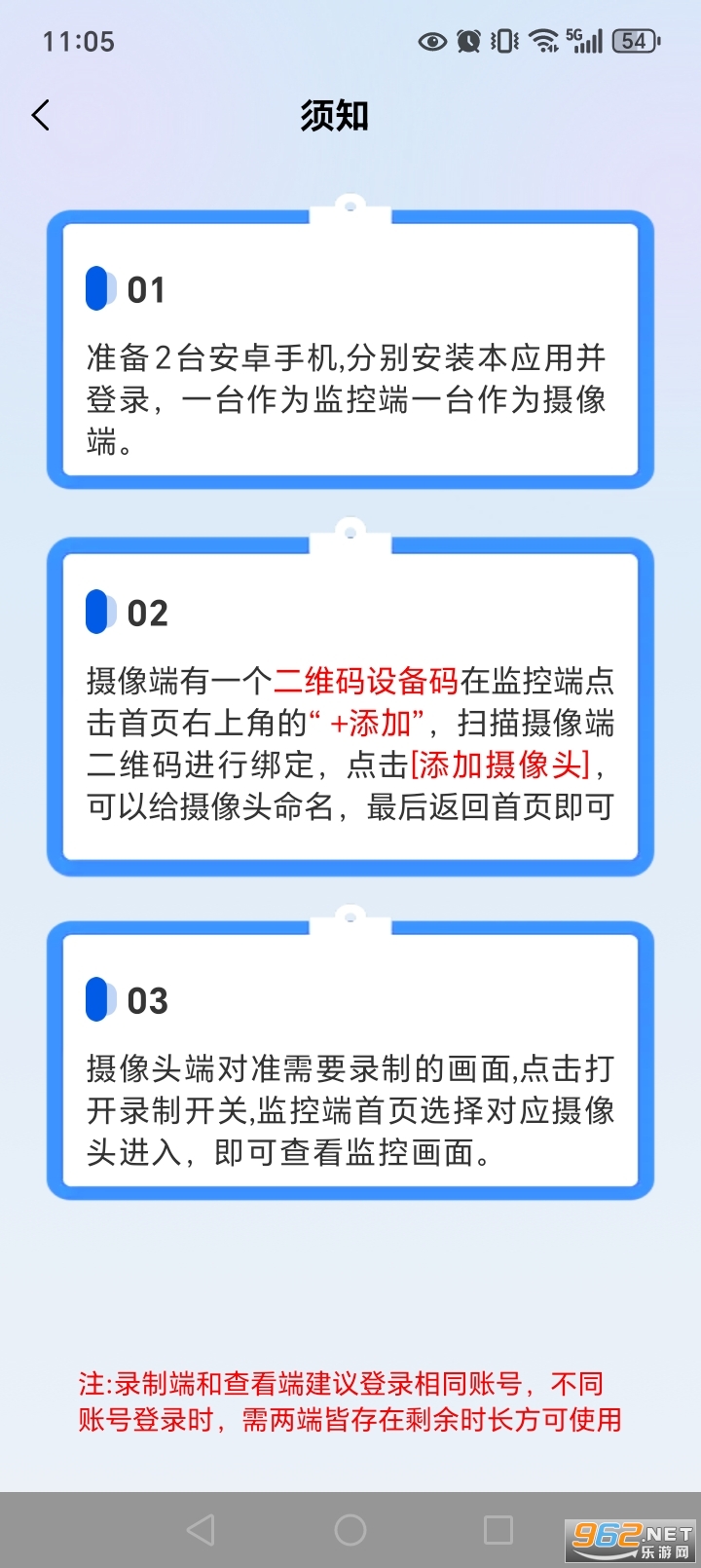Tap the battery indicator showing 54
This screenshot has width=701, height=1568.
coord(635,41)
